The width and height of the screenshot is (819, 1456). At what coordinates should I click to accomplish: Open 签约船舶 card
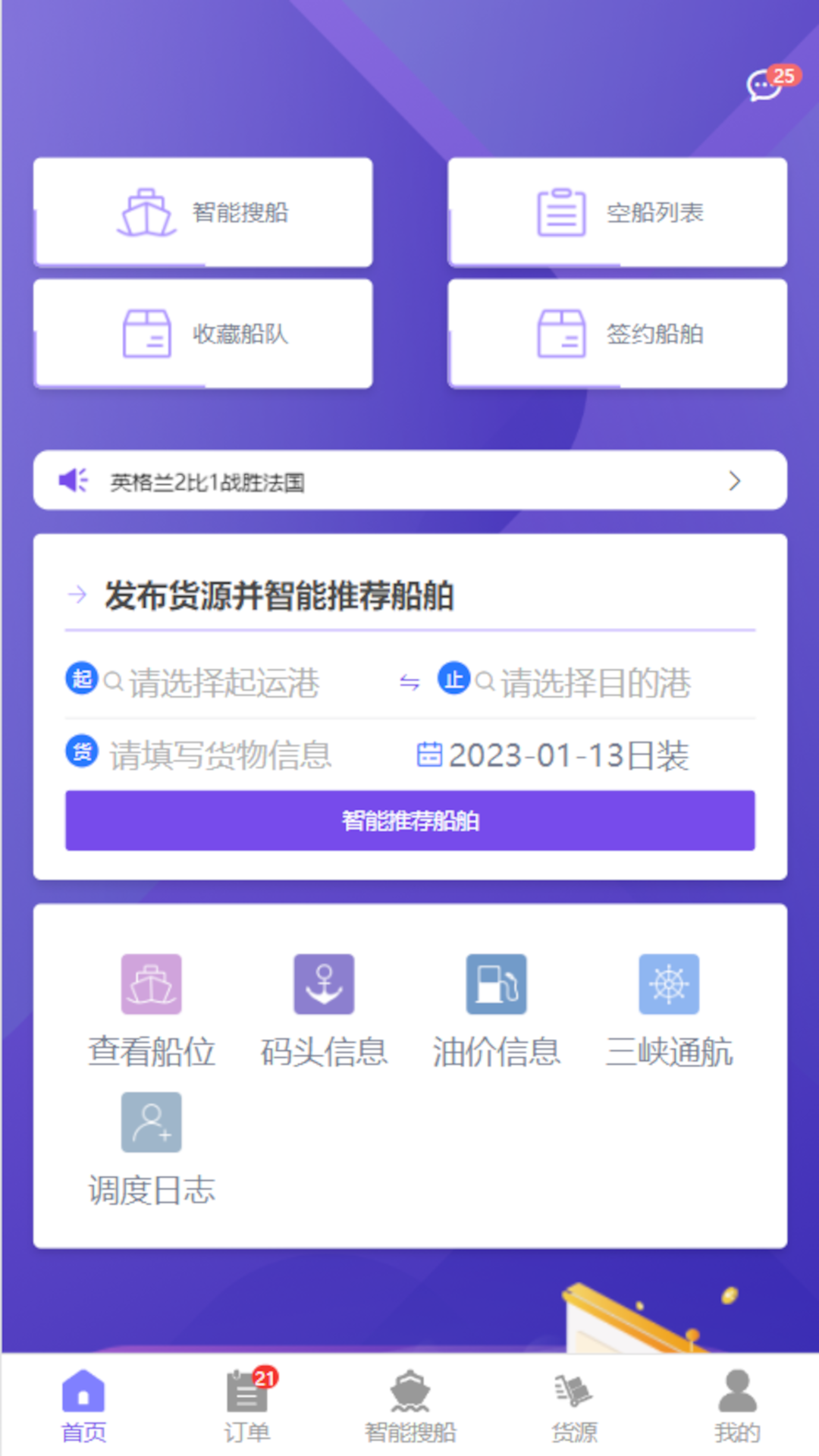[x=617, y=334]
